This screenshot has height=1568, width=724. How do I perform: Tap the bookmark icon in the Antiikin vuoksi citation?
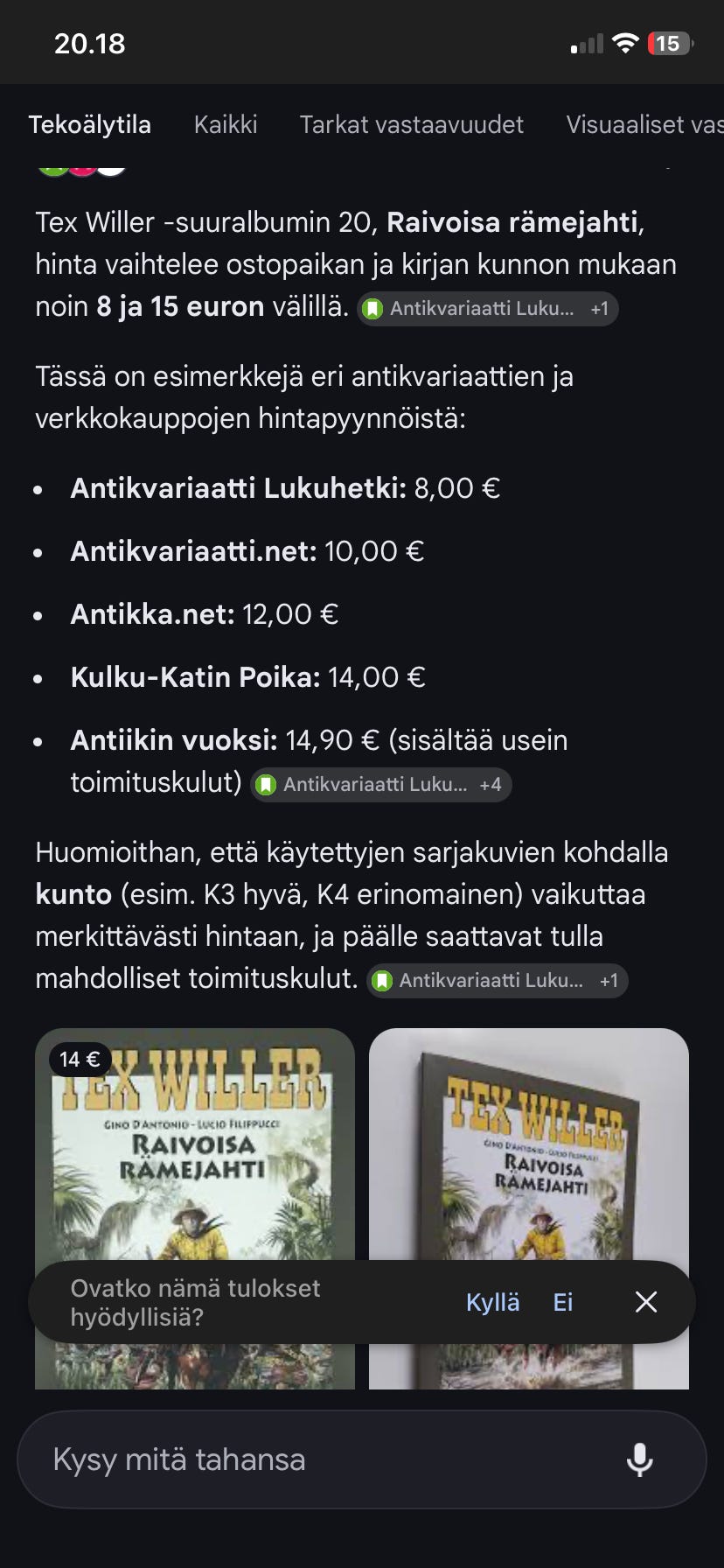point(268,784)
